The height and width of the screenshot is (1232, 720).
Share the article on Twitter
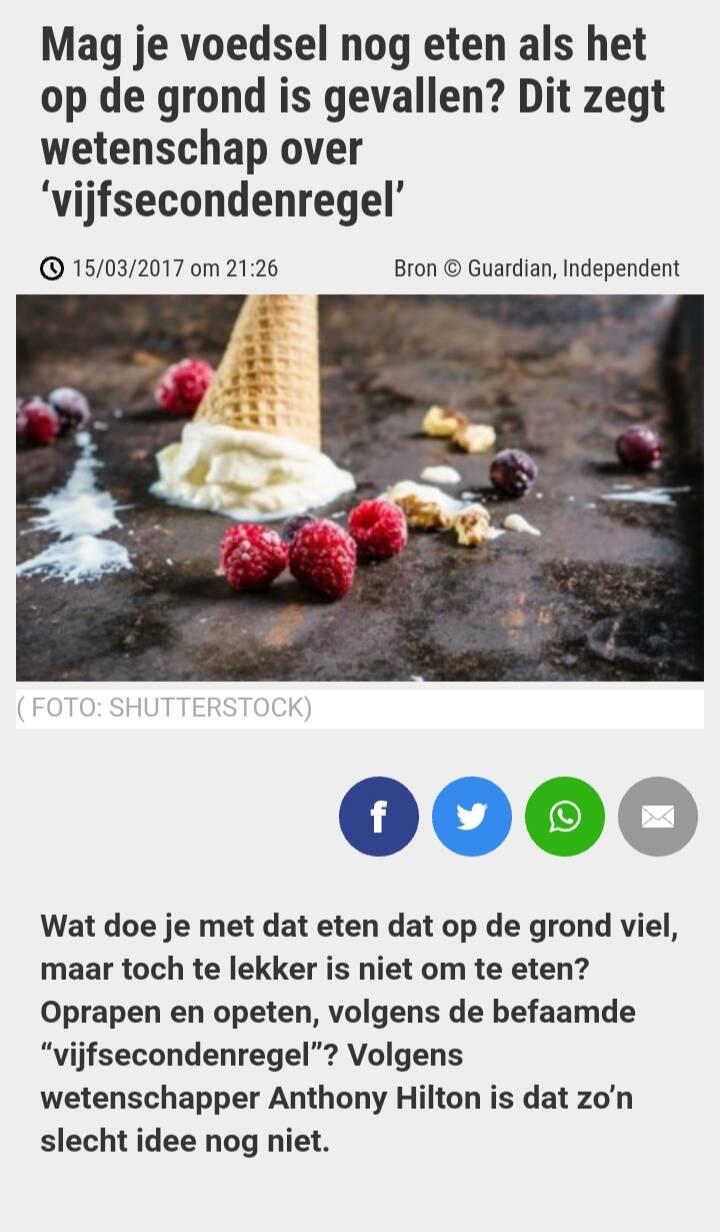point(471,816)
